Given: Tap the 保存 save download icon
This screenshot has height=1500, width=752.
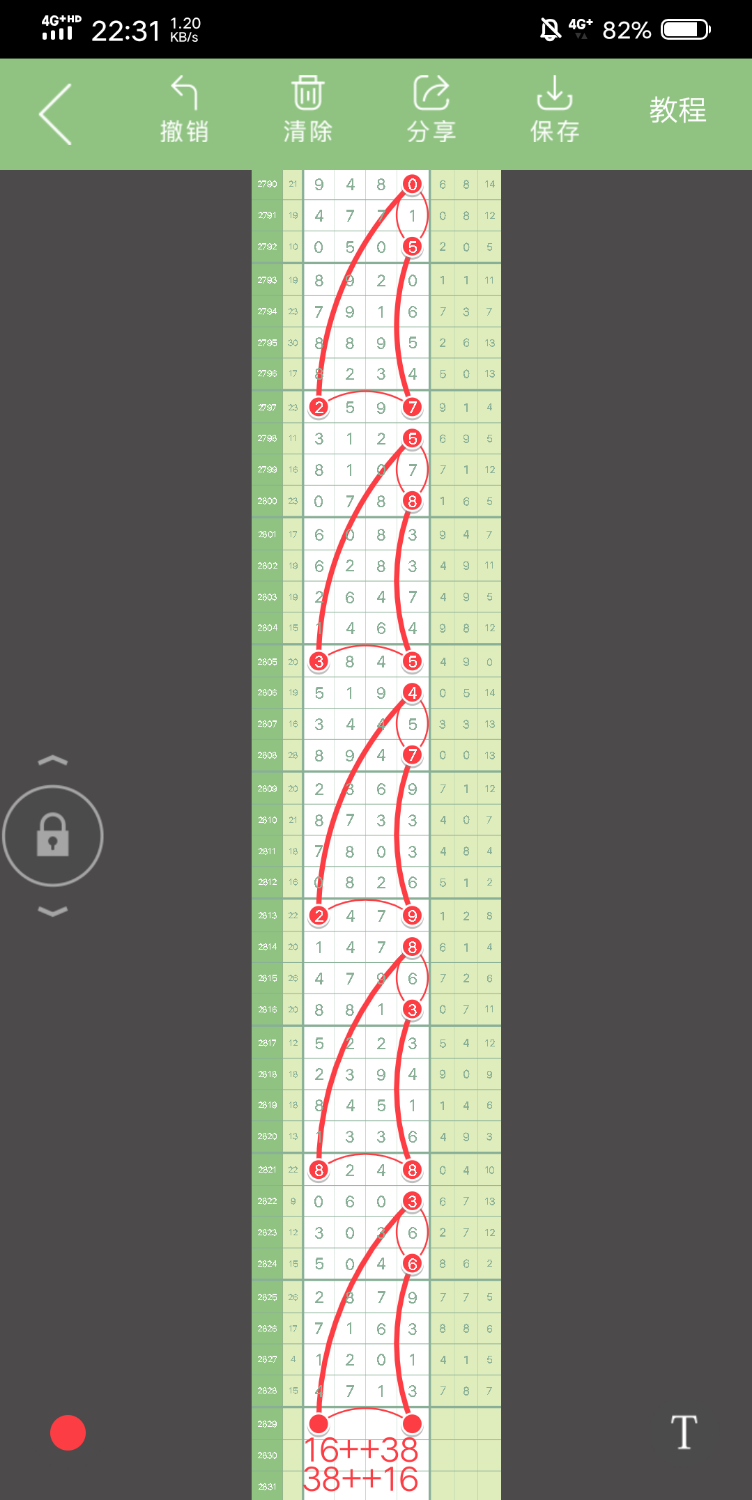Looking at the screenshot, I should click(555, 92).
